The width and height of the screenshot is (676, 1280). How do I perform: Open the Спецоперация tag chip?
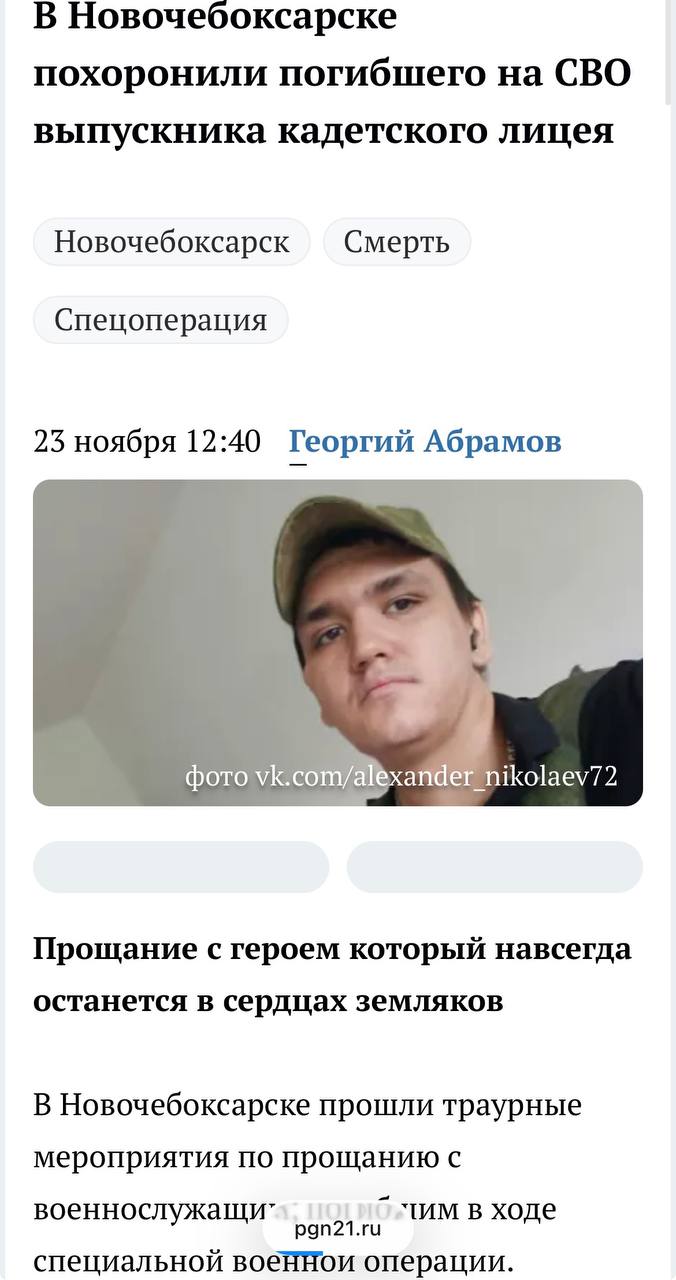pyautogui.click(x=161, y=320)
